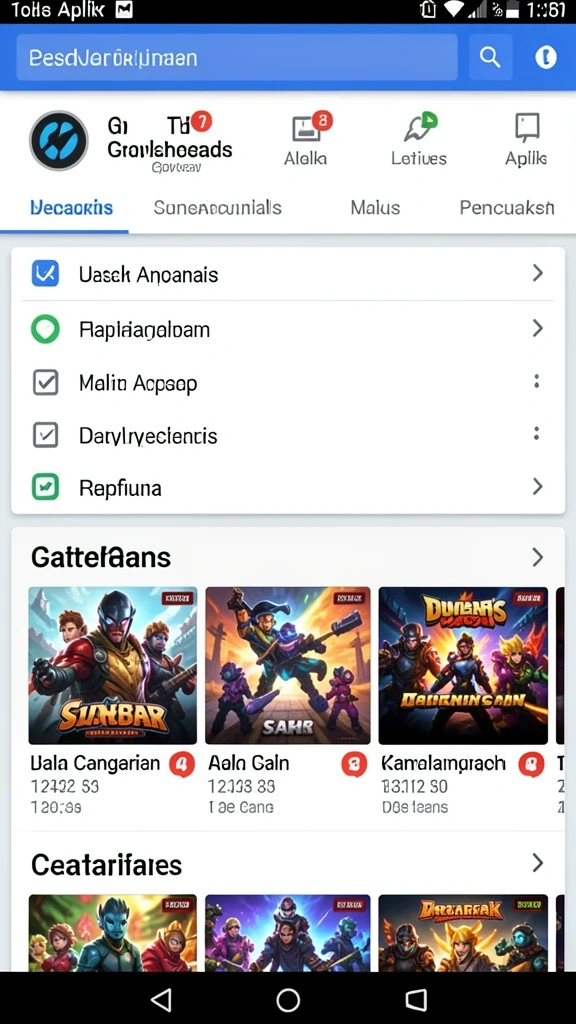Open the options menu for Darylryeclenis
This screenshot has width=576, height=1024.
537,434
